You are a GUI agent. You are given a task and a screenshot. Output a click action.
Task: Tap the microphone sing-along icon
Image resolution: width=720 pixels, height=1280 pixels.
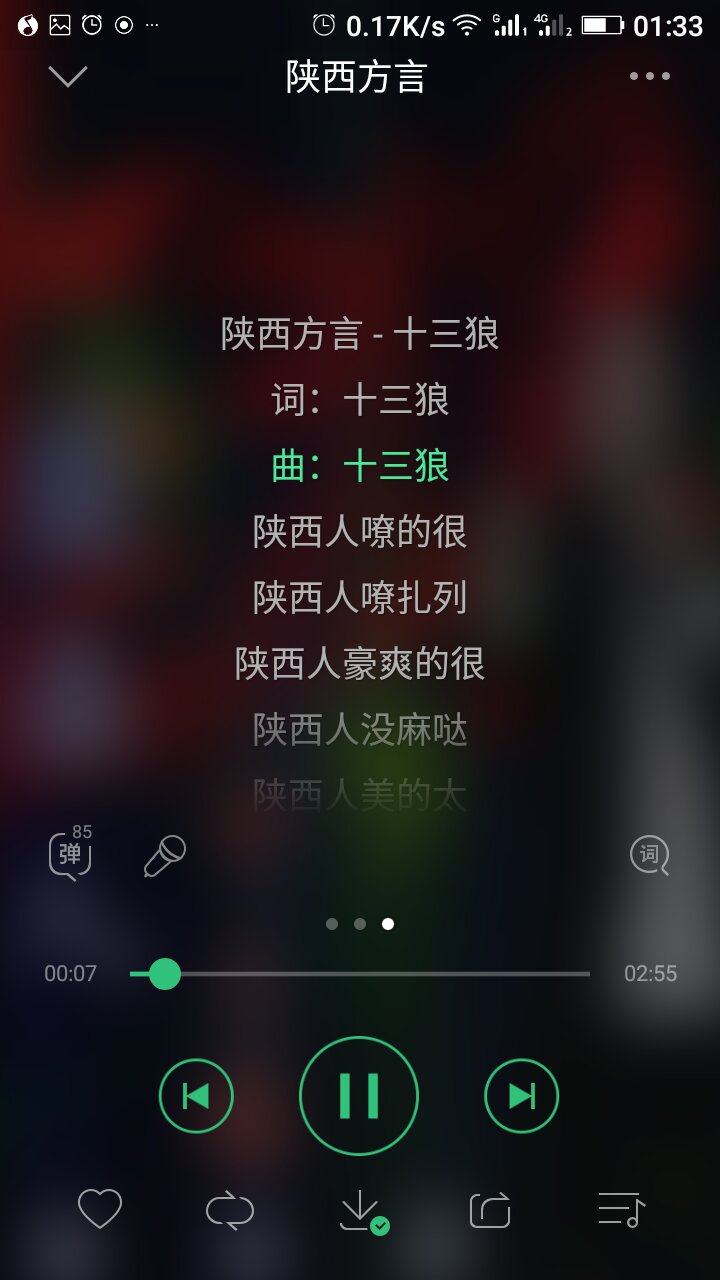coord(165,856)
